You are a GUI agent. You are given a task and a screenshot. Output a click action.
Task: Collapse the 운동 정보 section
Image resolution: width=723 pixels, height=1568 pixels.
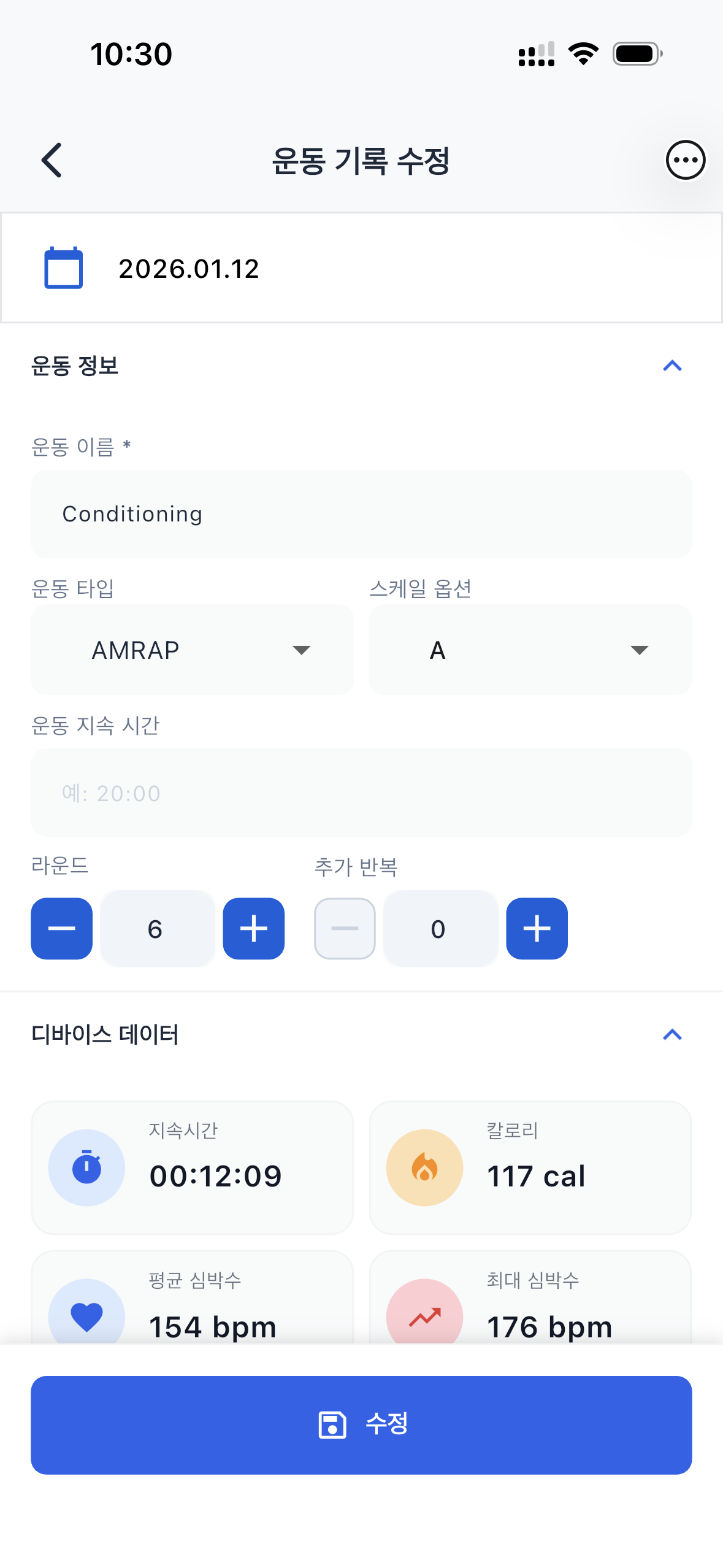coord(672,366)
